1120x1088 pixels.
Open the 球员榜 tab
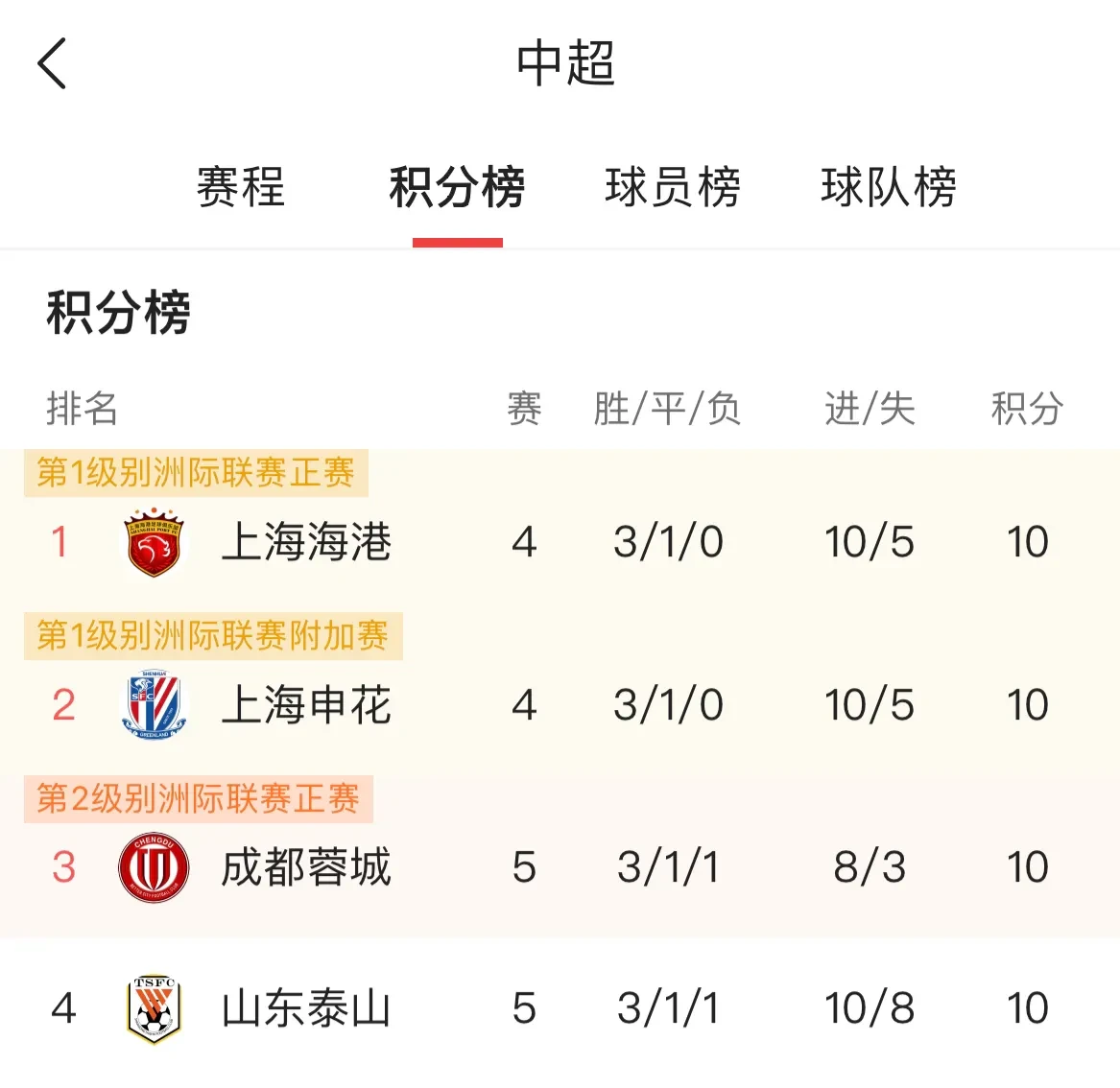tap(673, 187)
